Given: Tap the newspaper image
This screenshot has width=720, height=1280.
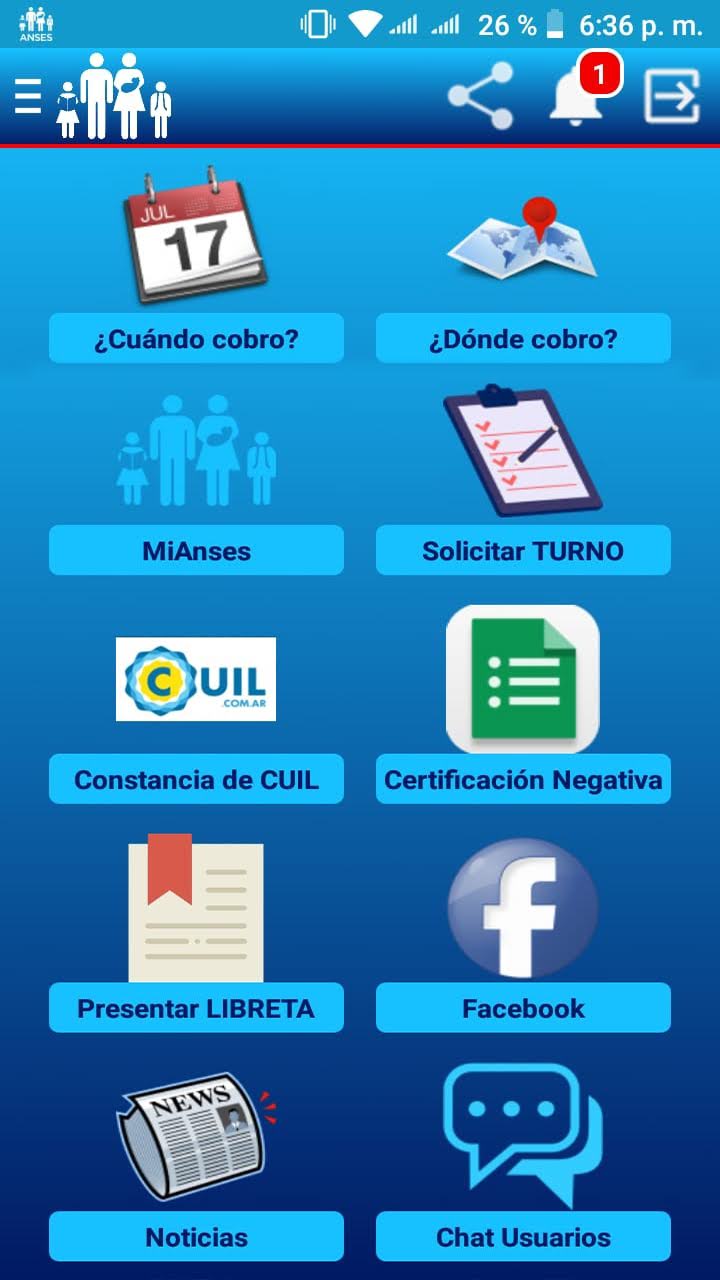Looking at the screenshot, I should click(x=196, y=1136).
